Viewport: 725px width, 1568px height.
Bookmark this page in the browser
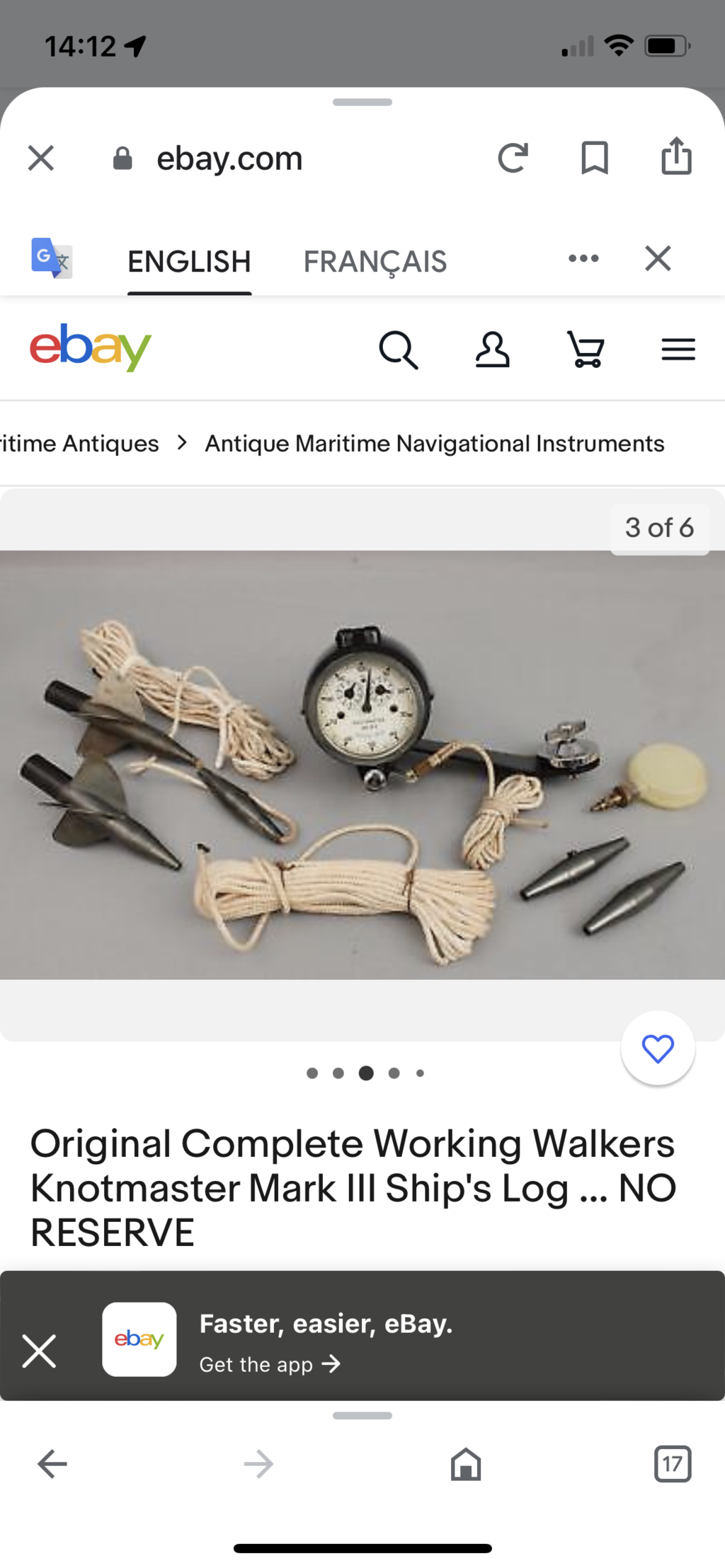click(594, 158)
